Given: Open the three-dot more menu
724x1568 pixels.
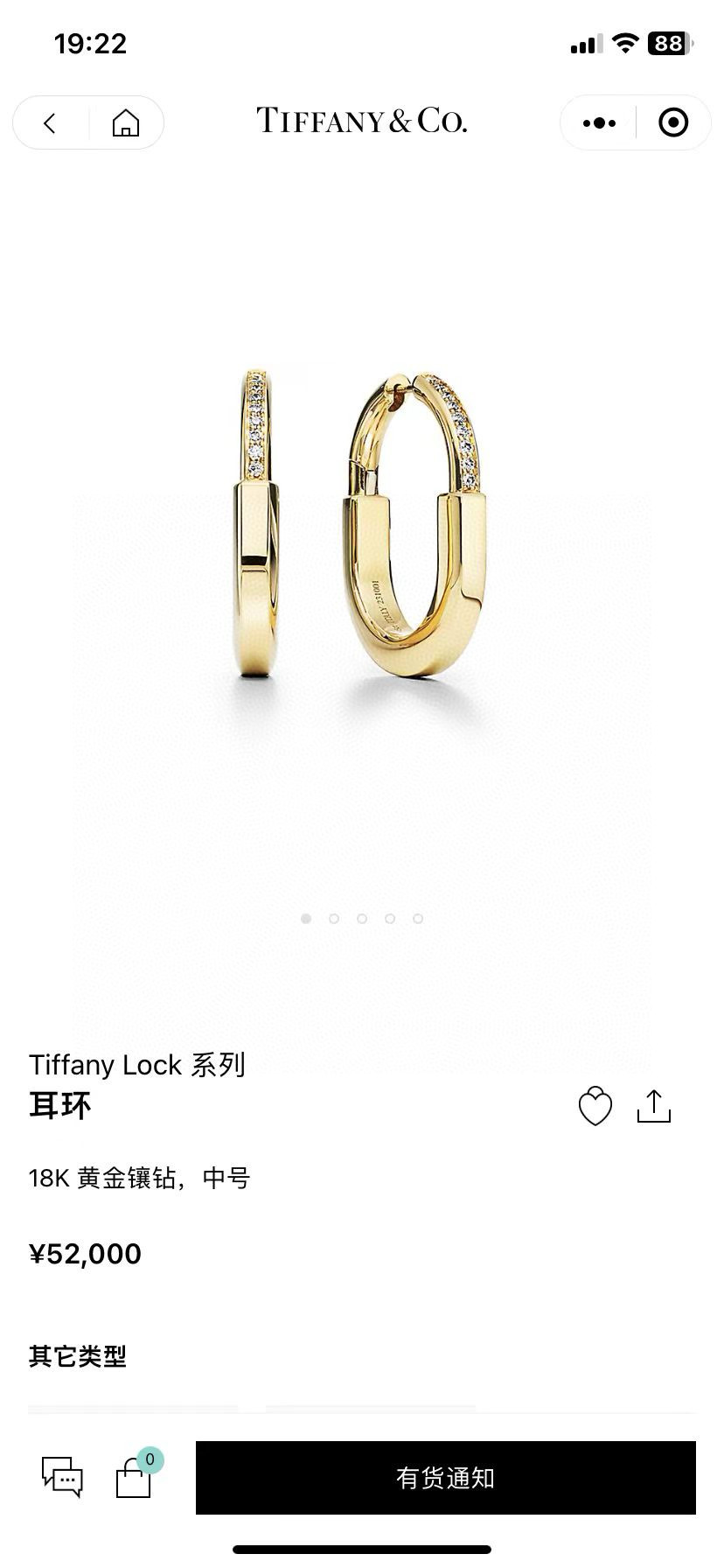Looking at the screenshot, I should [x=599, y=123].
